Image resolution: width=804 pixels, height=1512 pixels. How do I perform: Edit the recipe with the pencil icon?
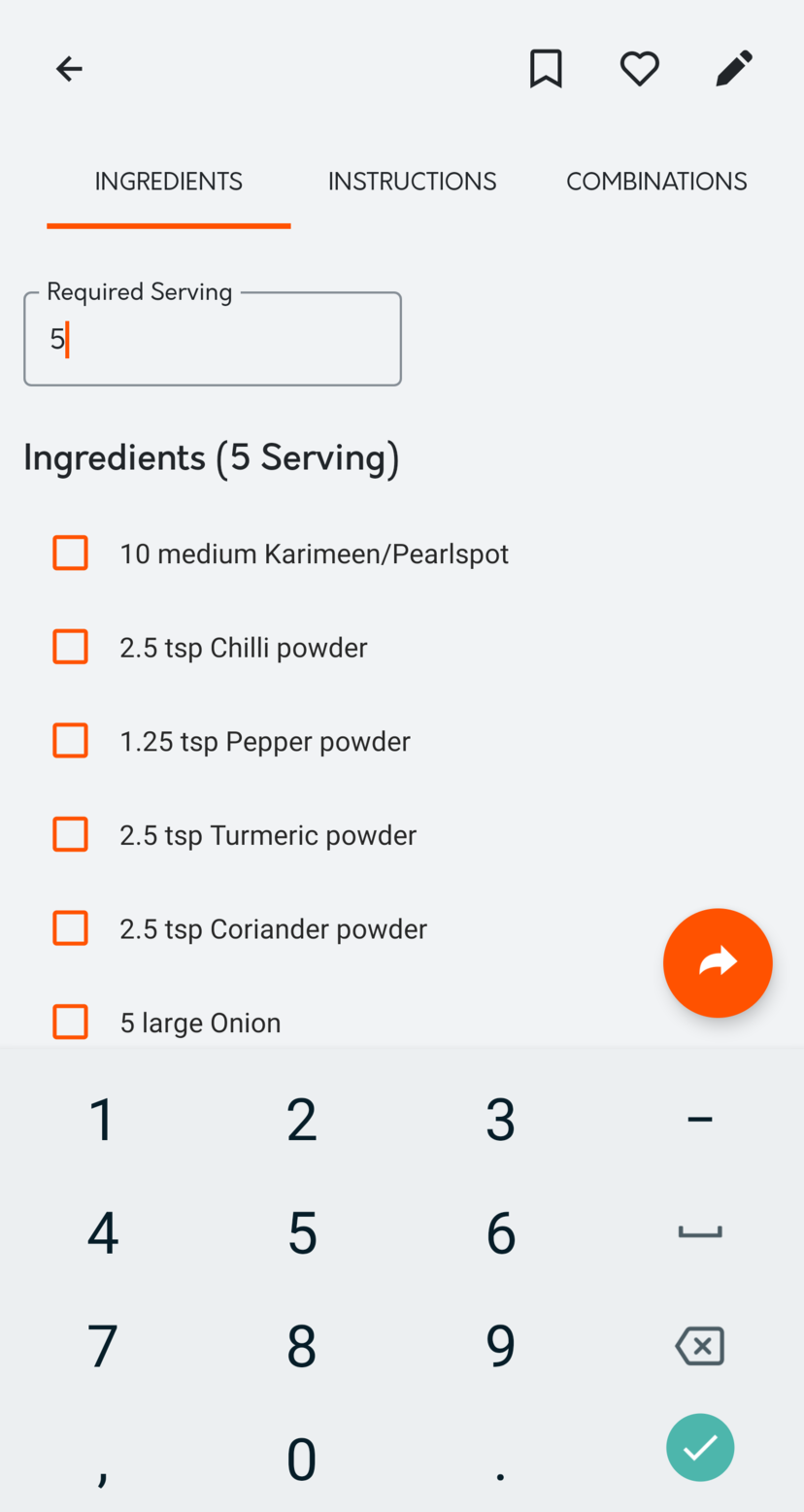coord(734,69)
